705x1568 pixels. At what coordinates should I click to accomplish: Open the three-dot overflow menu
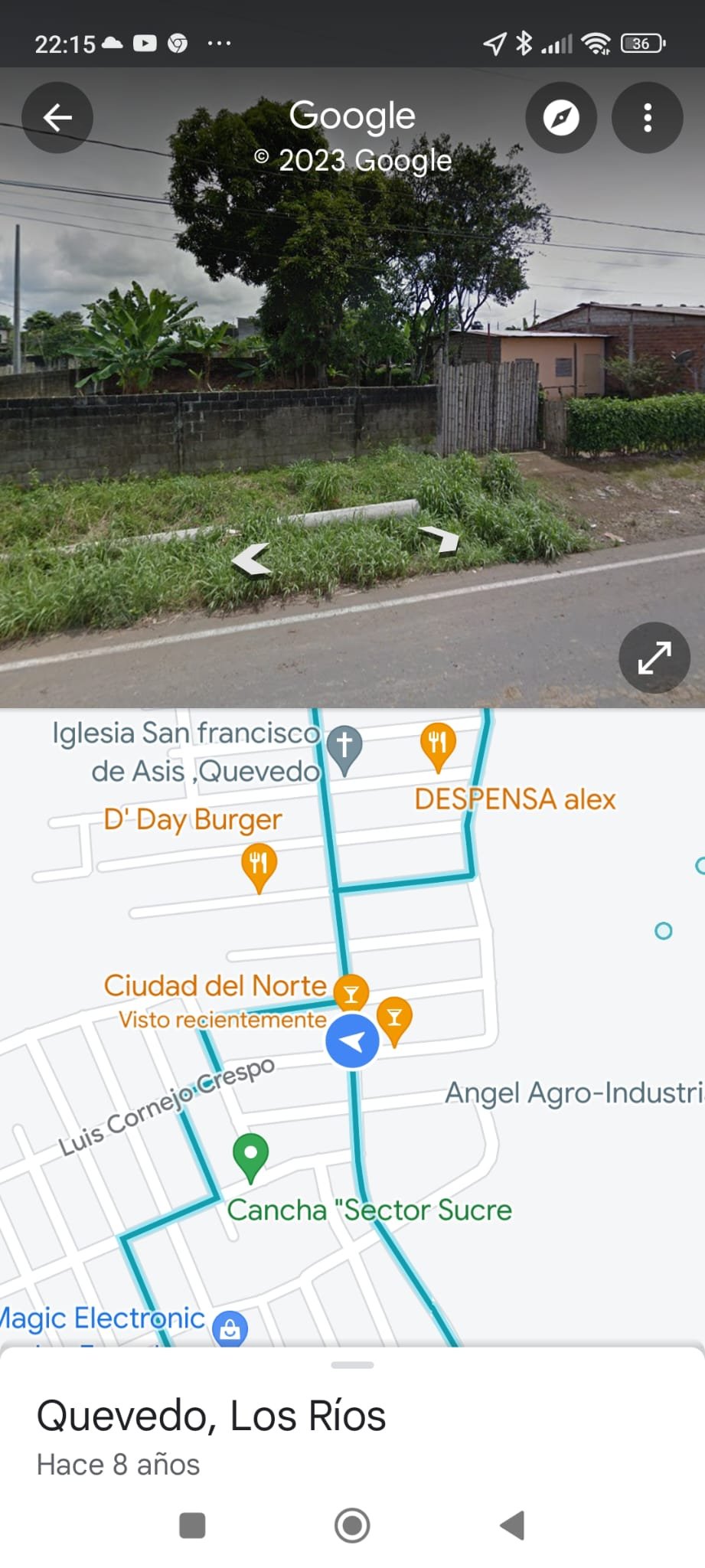coord(647,118)
